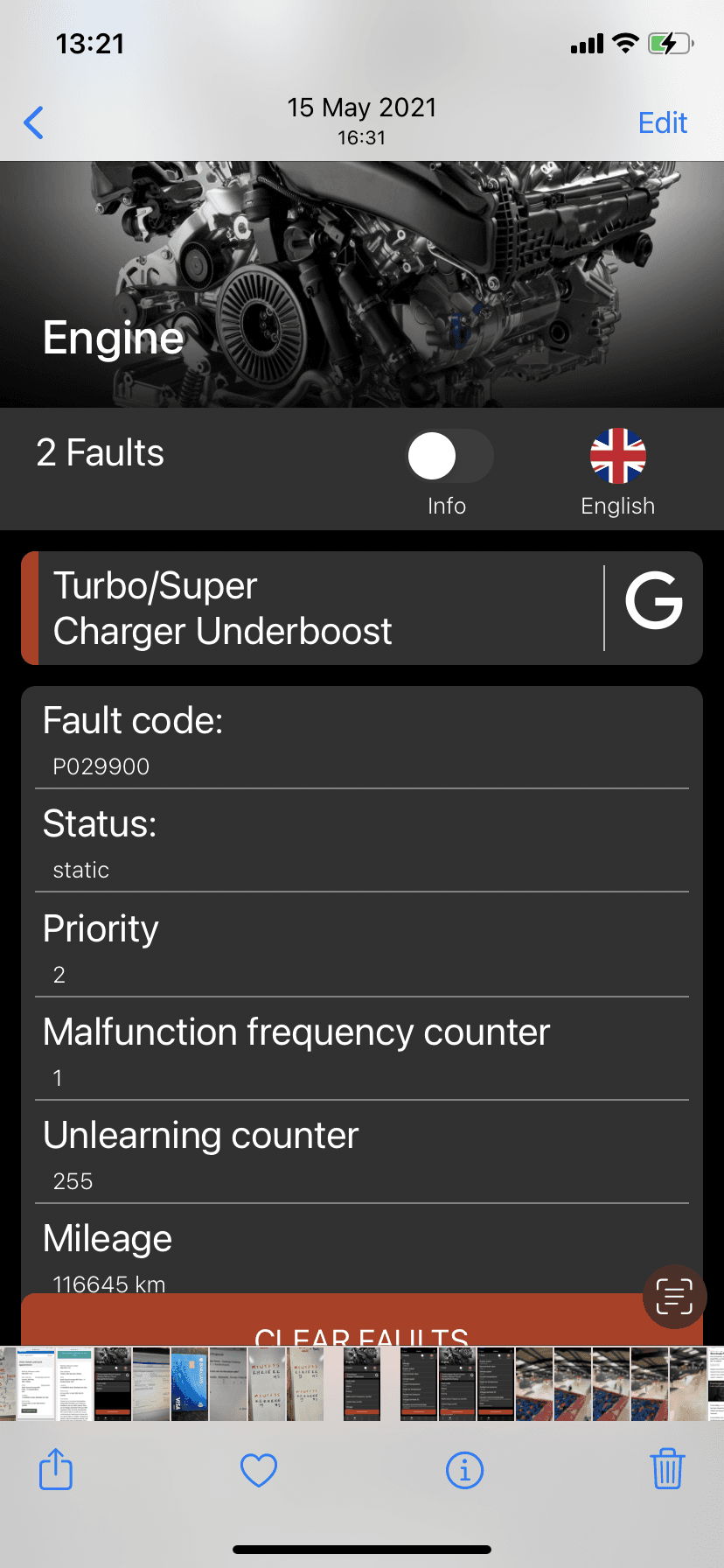This screenshot has width=724, height=1568.
Task: Jump to the blue Visa card thumbnail
Action: click(x=190, y=1383)
